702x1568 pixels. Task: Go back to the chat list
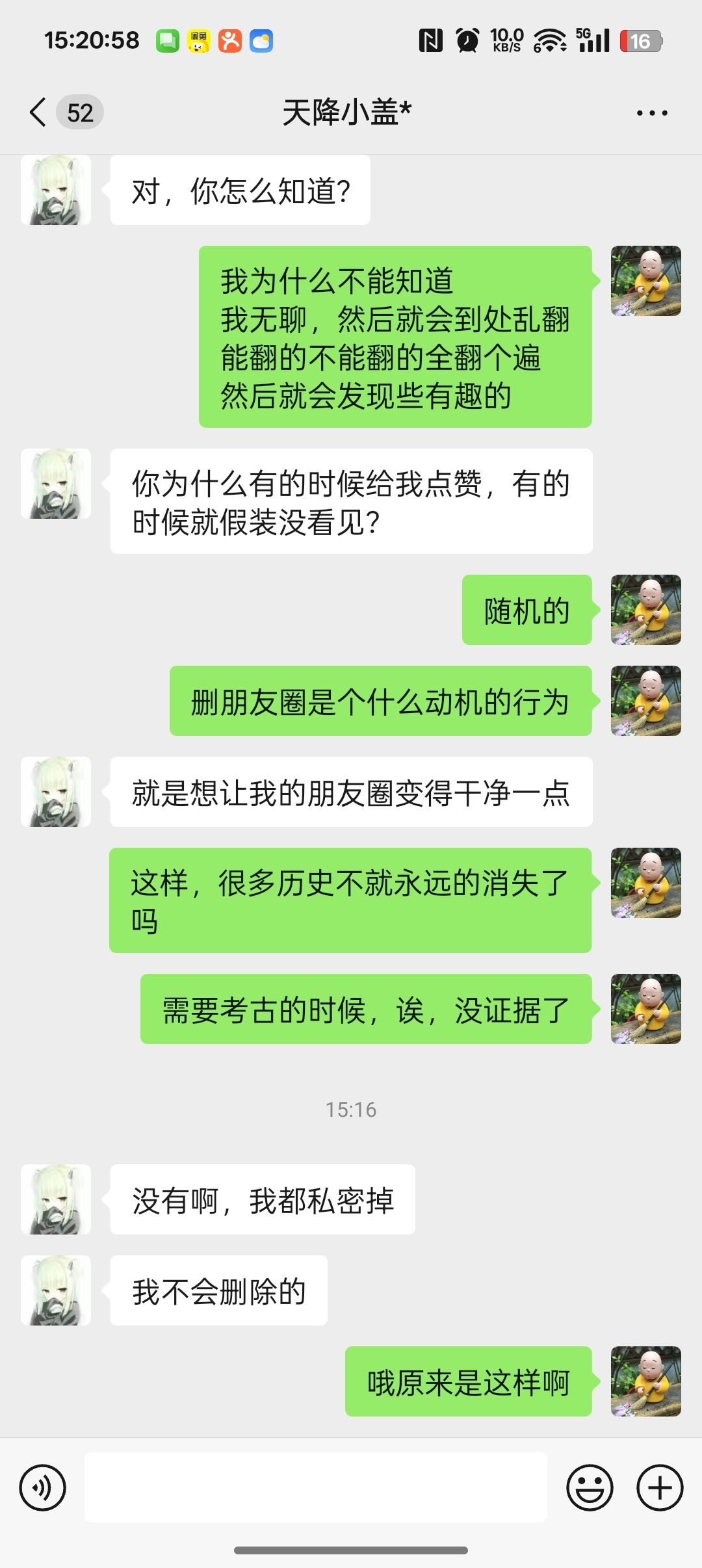(39, 112)
